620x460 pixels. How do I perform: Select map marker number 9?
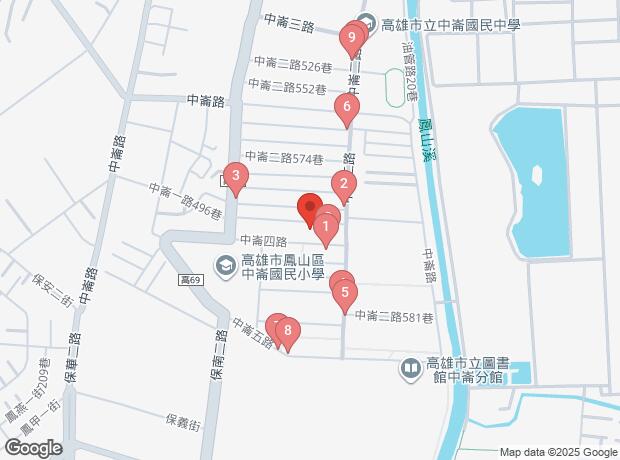(351, 41)
